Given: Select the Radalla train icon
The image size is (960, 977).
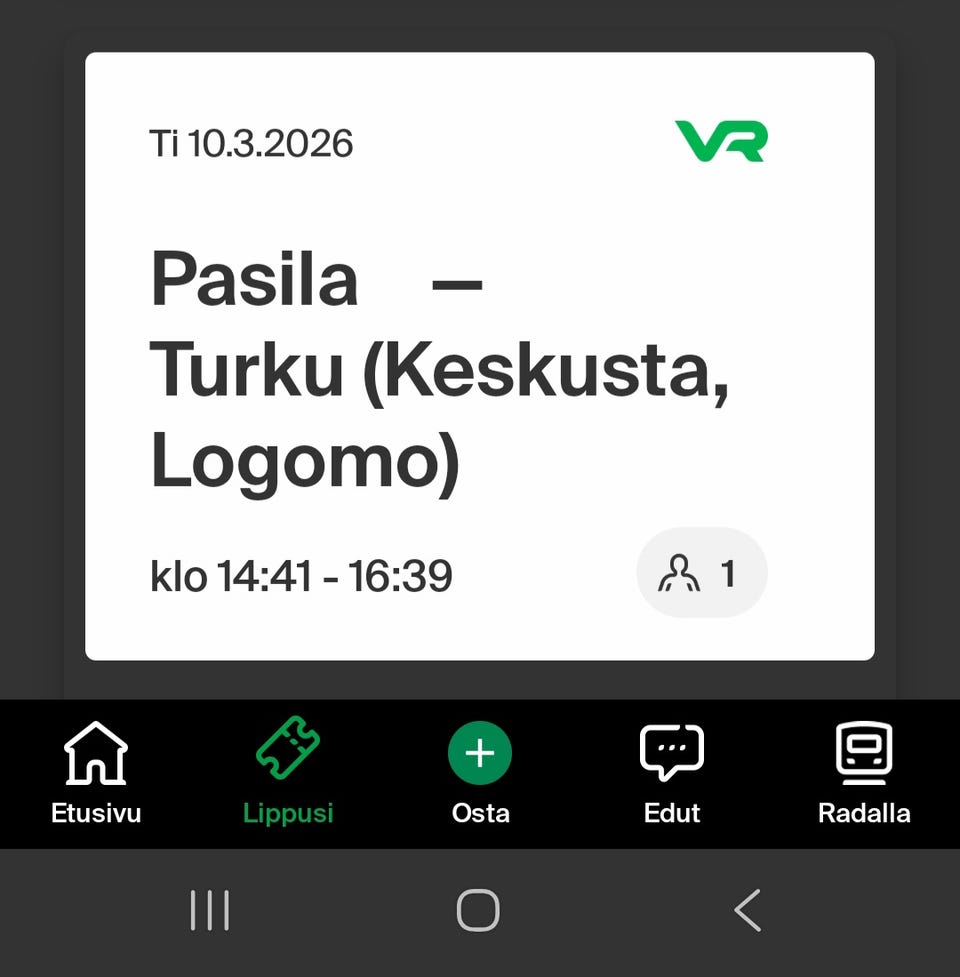Looking at the screenshot, I should click(864, 752).
